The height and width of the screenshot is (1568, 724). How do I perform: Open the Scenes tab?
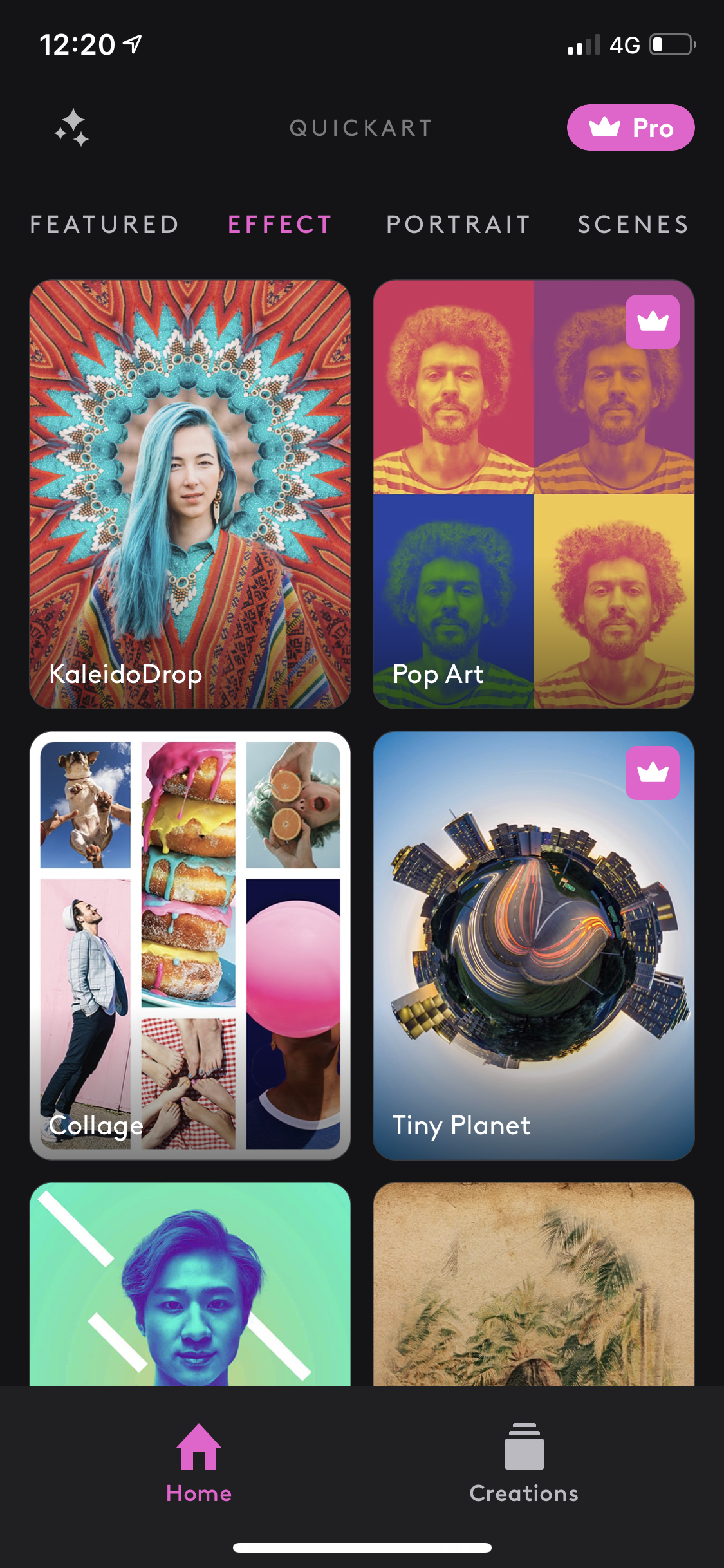click(633, 225)
